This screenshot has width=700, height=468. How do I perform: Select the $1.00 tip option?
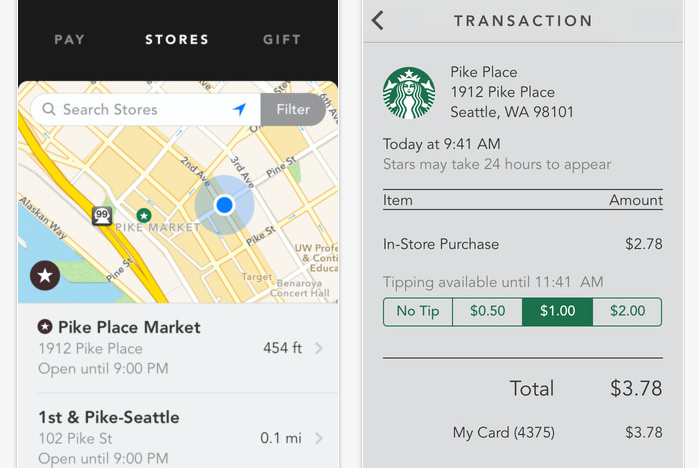tap(557, 311)
